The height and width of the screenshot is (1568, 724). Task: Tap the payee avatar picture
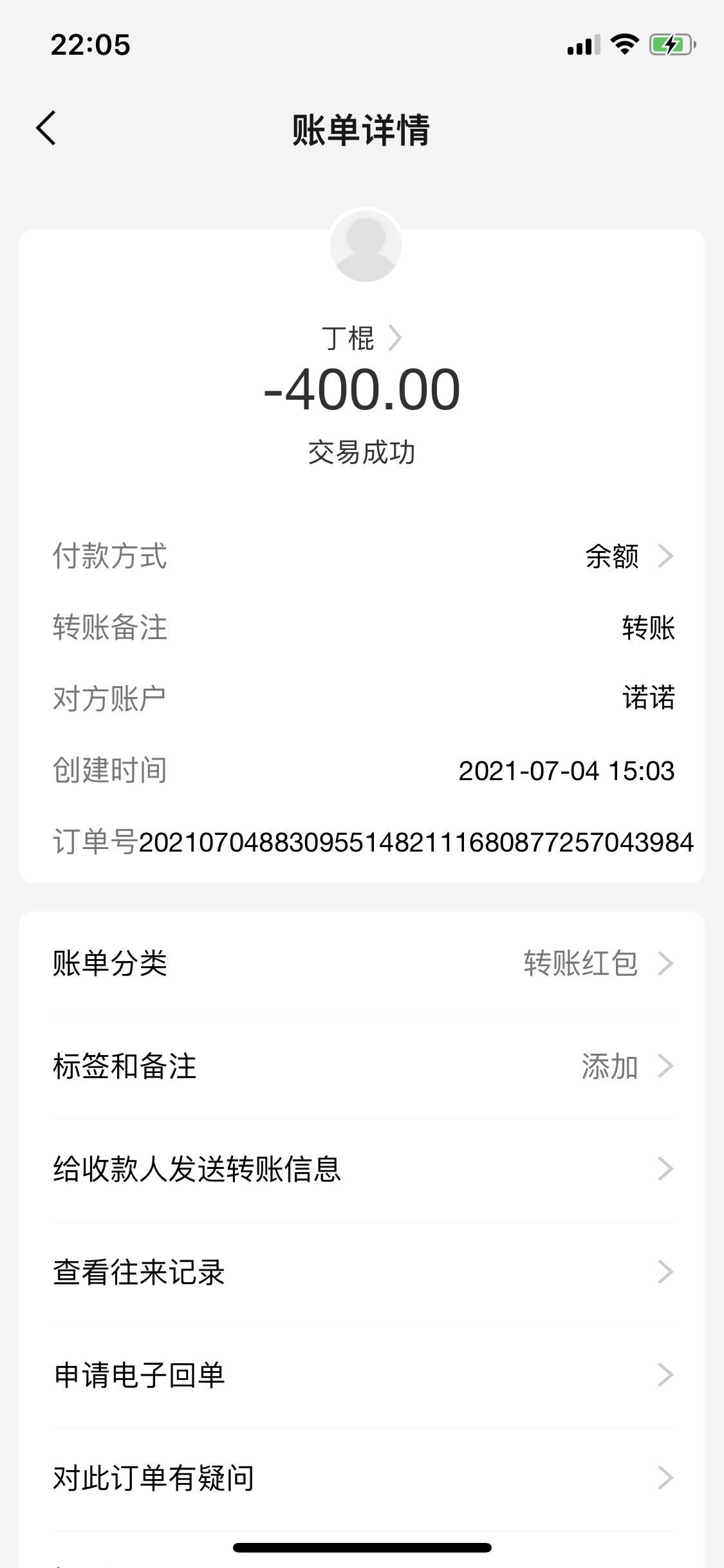[366, 245]
